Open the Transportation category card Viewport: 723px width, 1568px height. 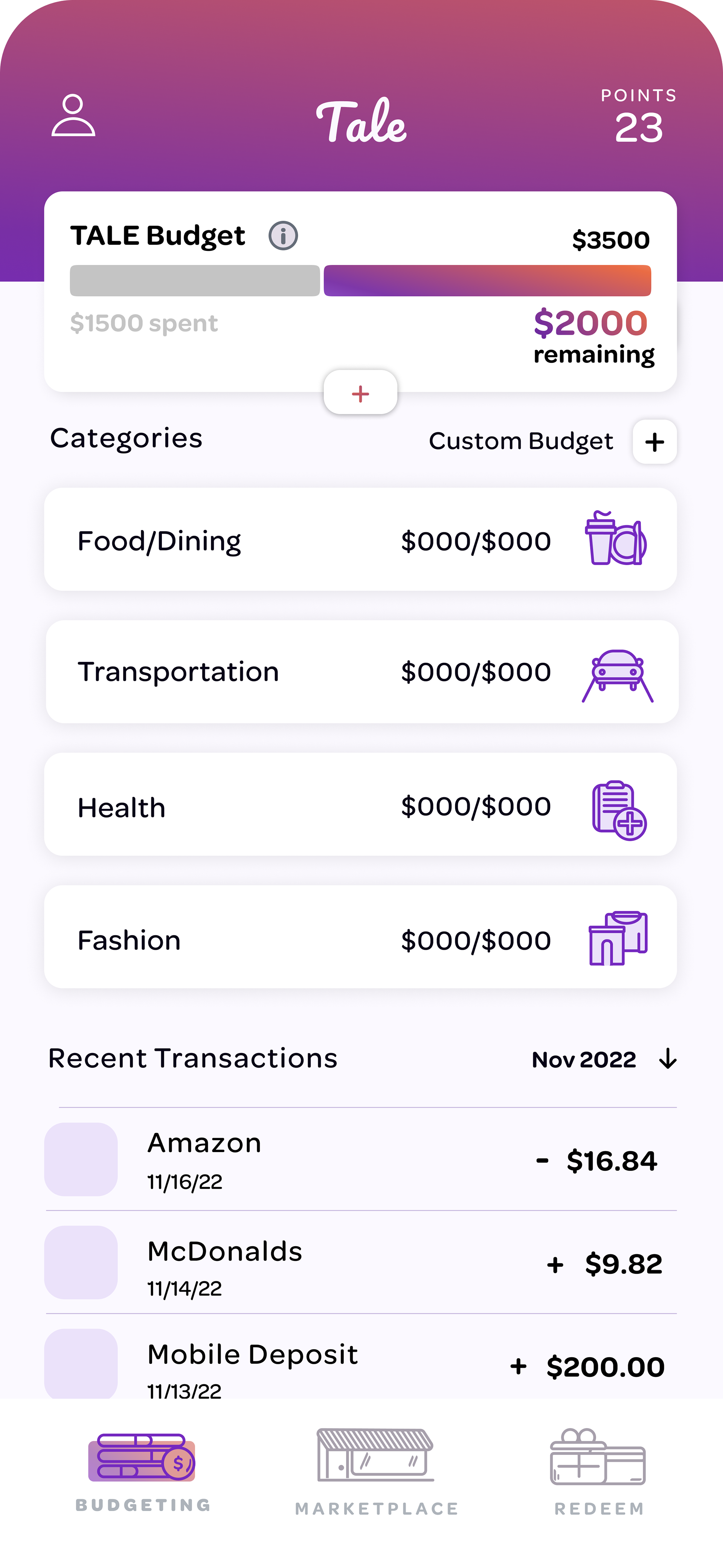[x=361, y=672]
